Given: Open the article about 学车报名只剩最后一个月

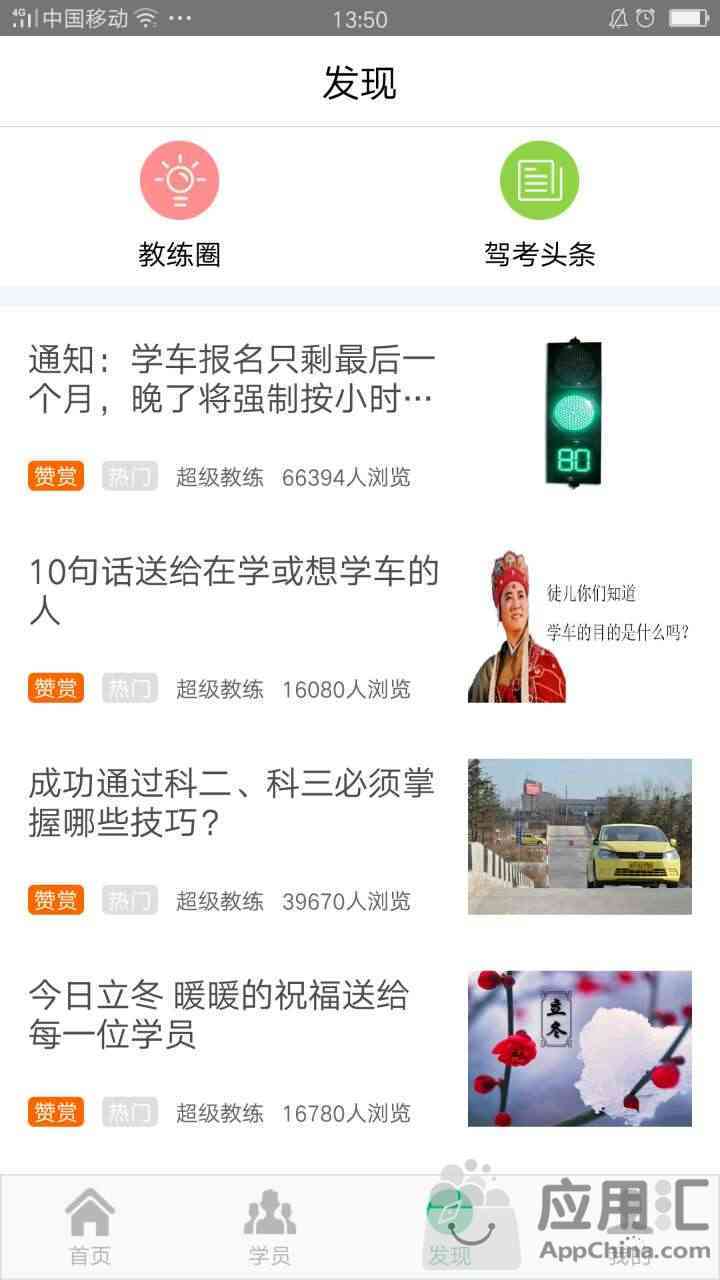Looking at the screenshot, I should (232, 380).
